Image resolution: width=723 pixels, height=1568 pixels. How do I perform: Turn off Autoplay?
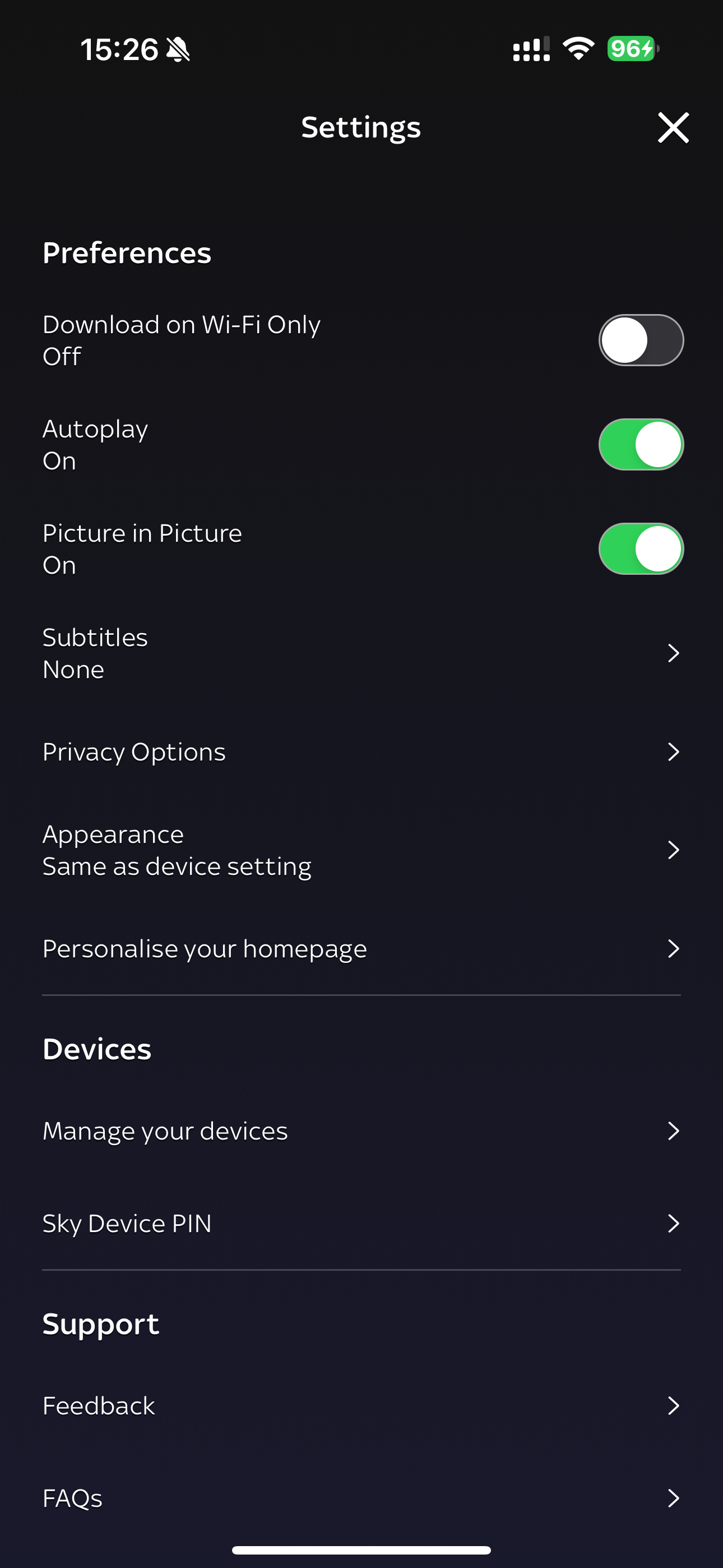(x=640, y=444)
